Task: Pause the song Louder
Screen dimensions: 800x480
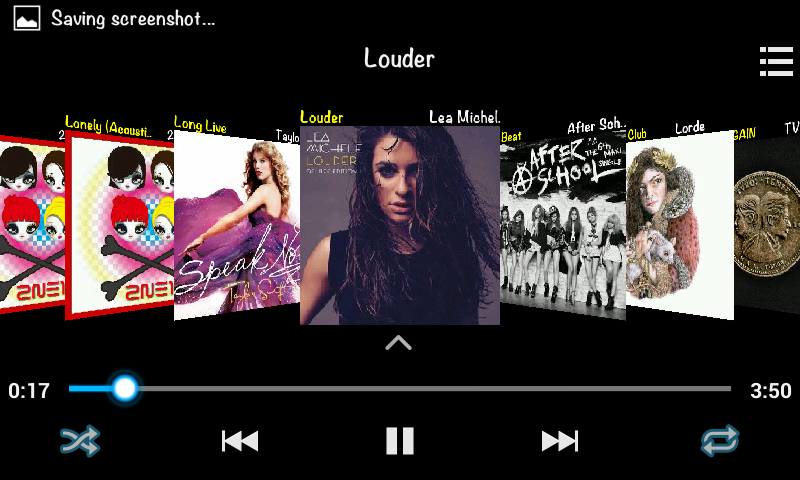Action: 400,440
